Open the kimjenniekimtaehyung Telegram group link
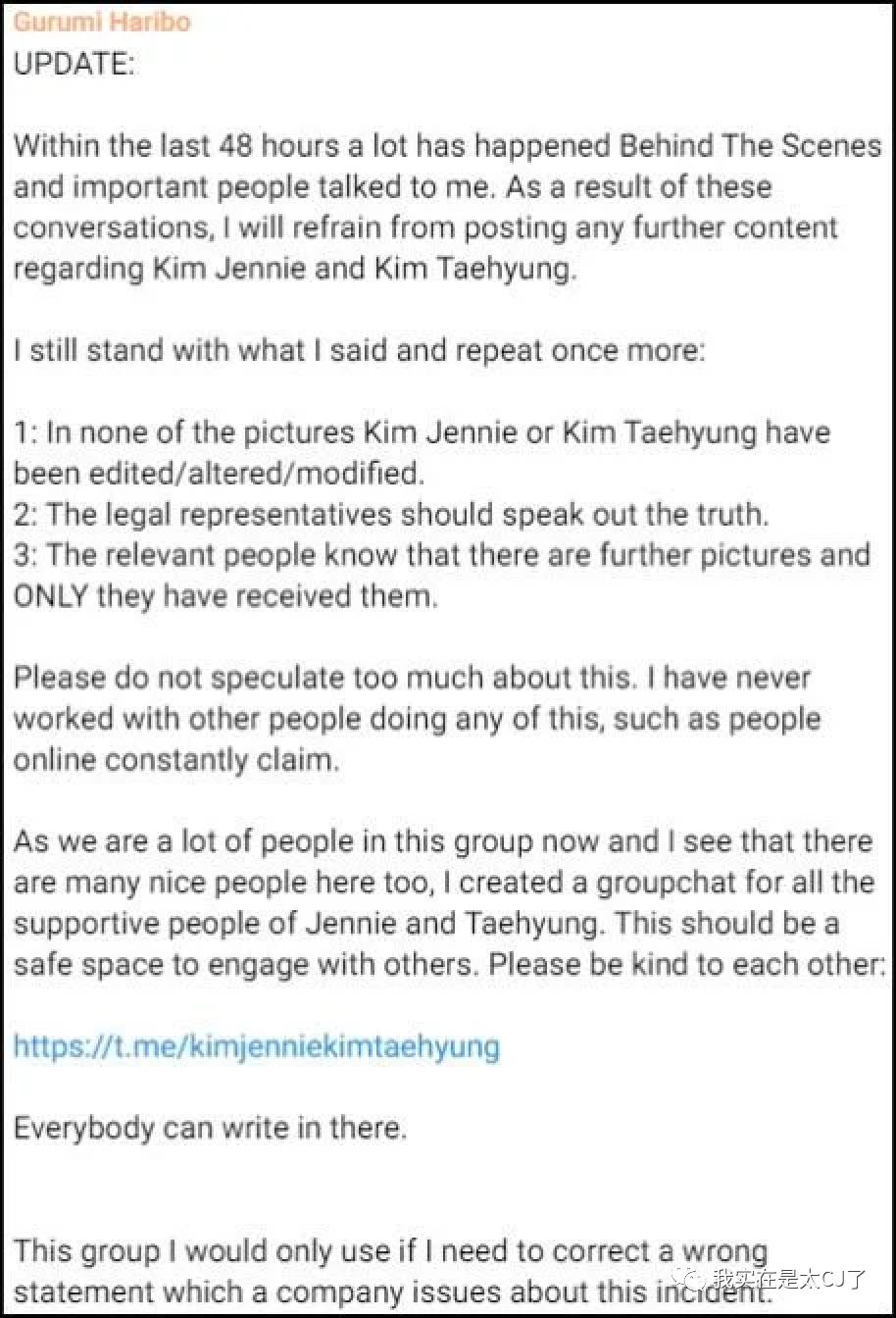Image resolution: width=896 pixels, height=1318 pixels. tap(256, 1046)
